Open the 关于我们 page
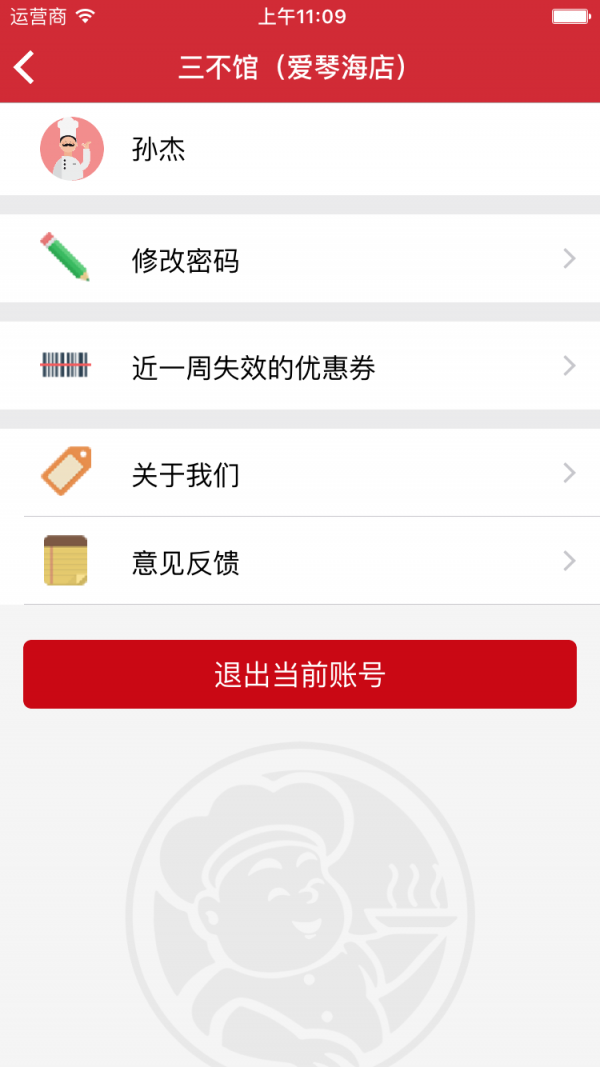The height and width of the screenshot is (1067, 600). point(300,474)
